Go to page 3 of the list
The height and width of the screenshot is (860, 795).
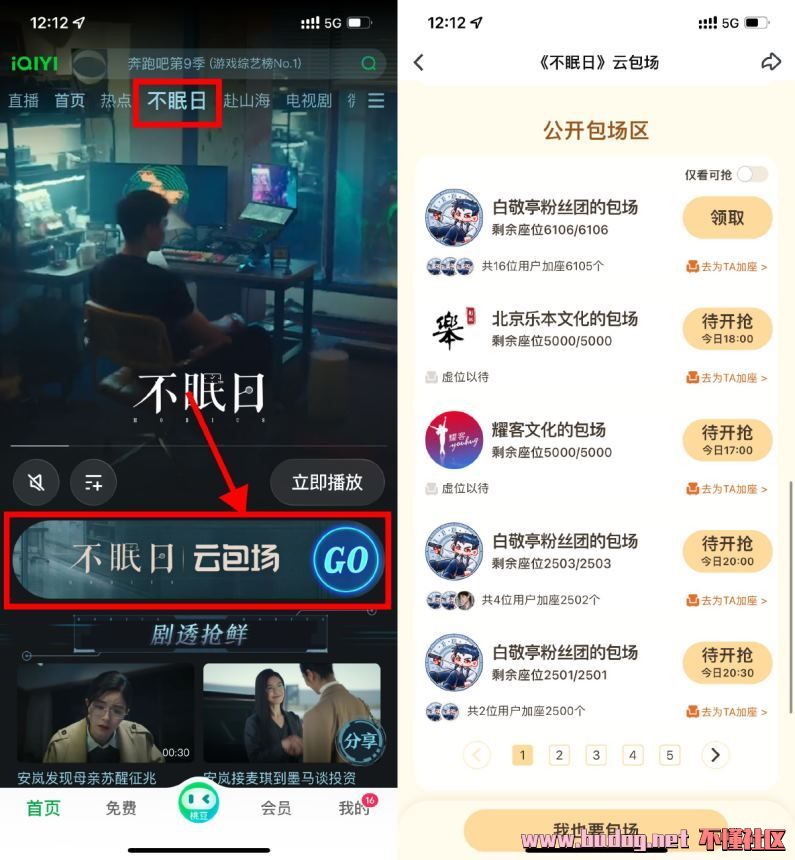(x=596, y=755)
